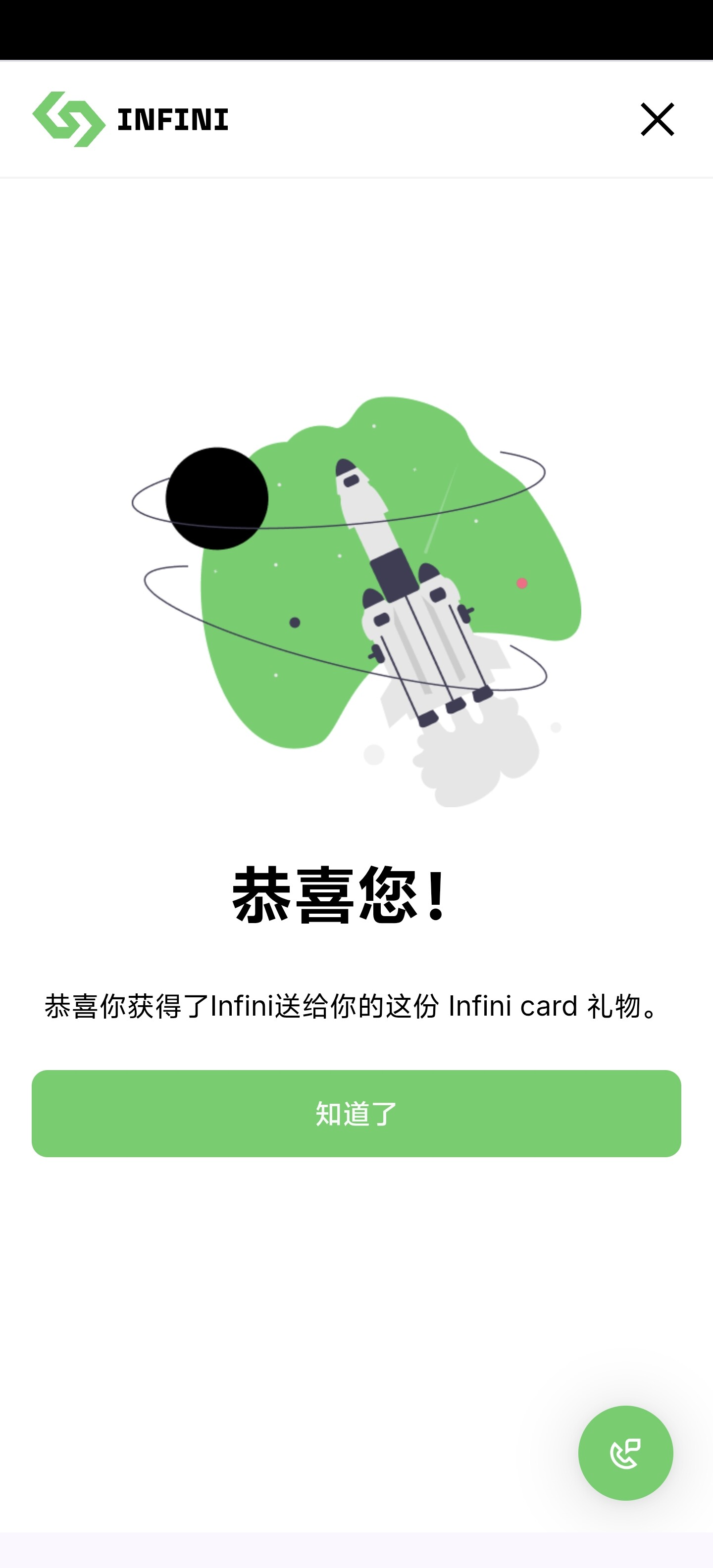
Task: Click the close X in the top right
Action: pos(658,120)
